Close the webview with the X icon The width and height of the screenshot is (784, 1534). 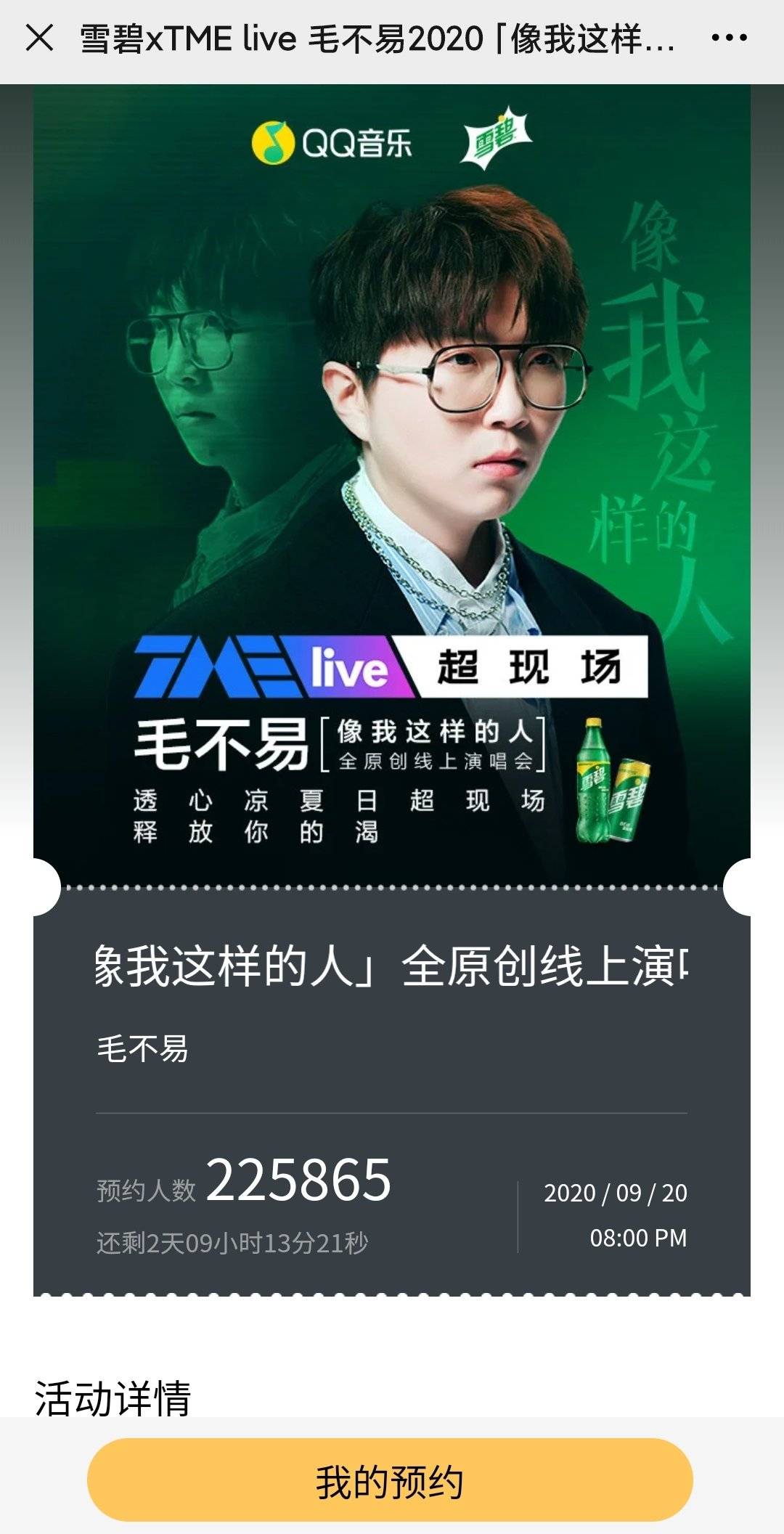40,38
